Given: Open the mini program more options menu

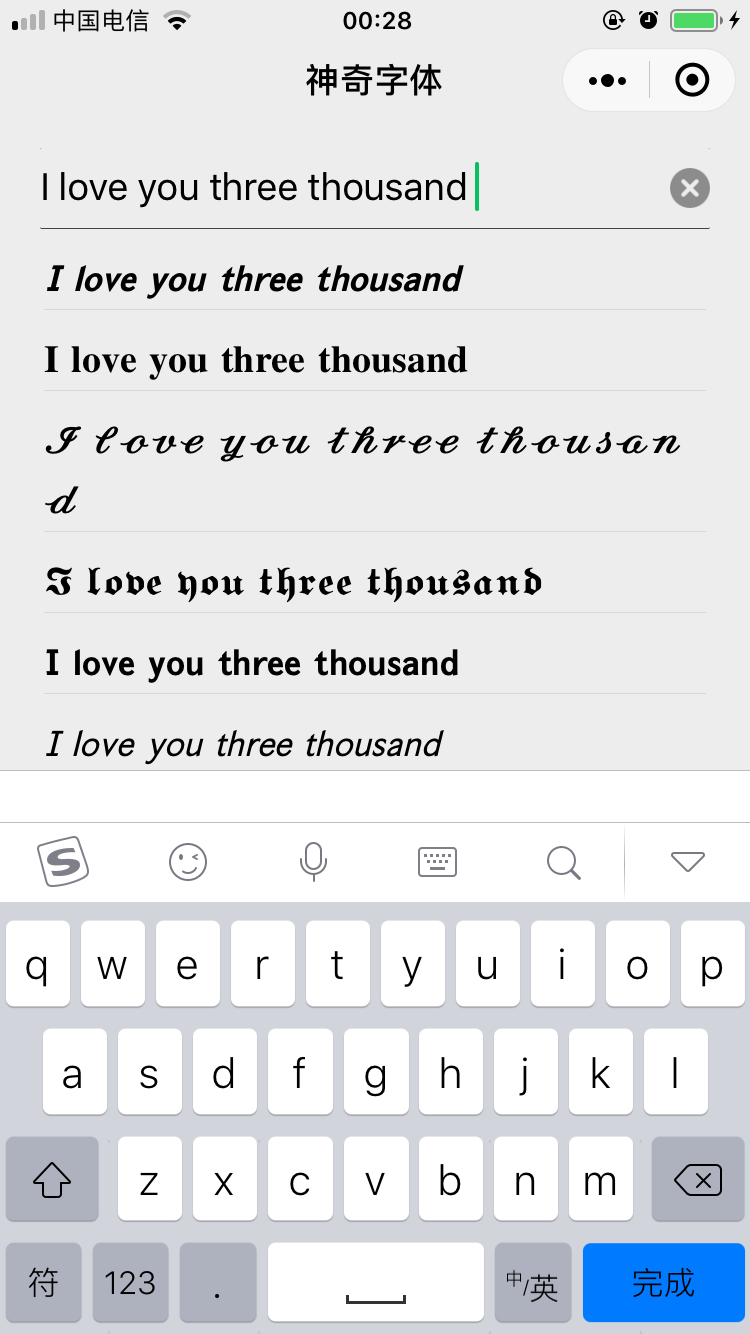Looking at the screenshot, I should [x=607, y=81].
